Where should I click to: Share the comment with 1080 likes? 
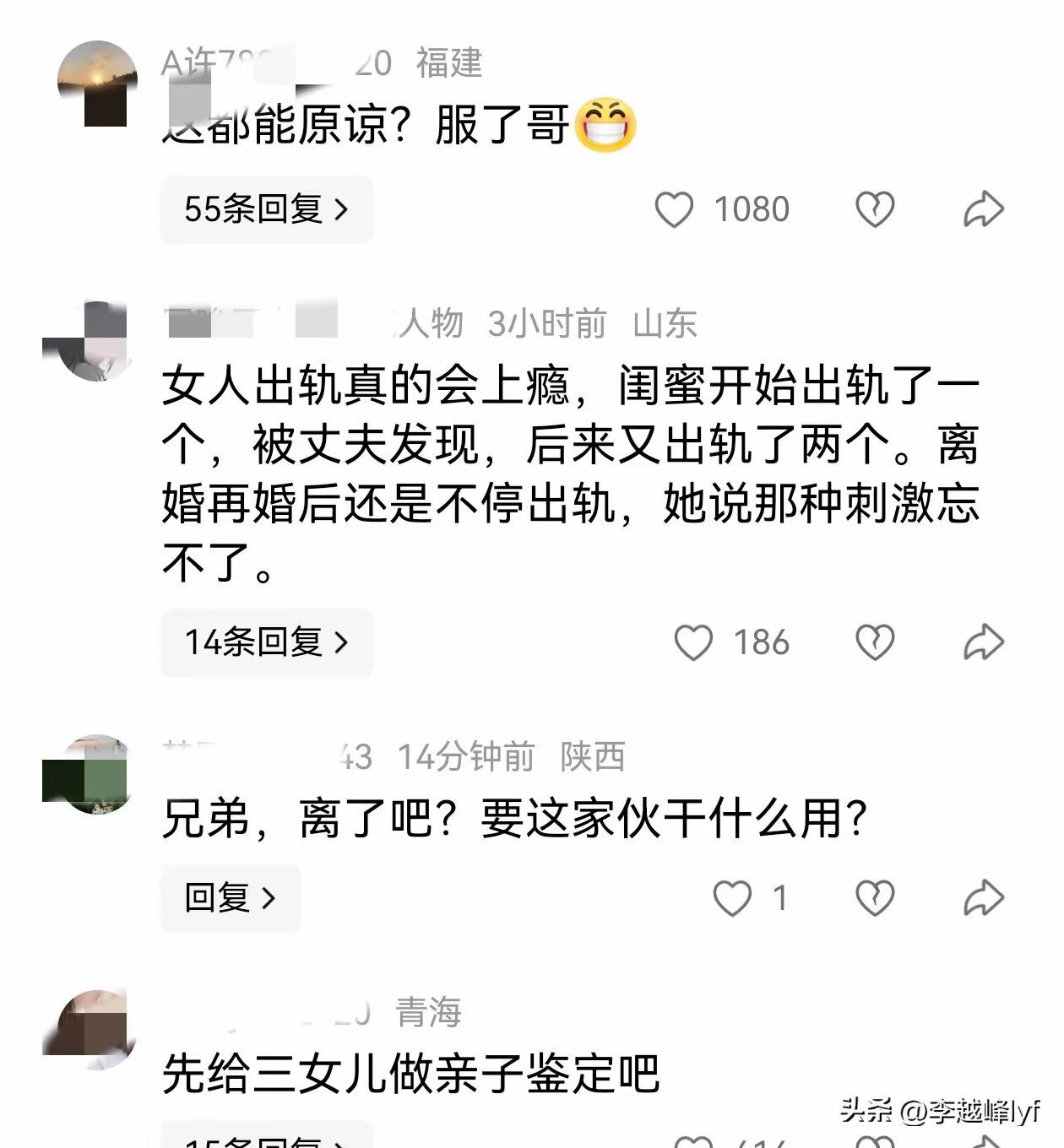tap(984, 209)
